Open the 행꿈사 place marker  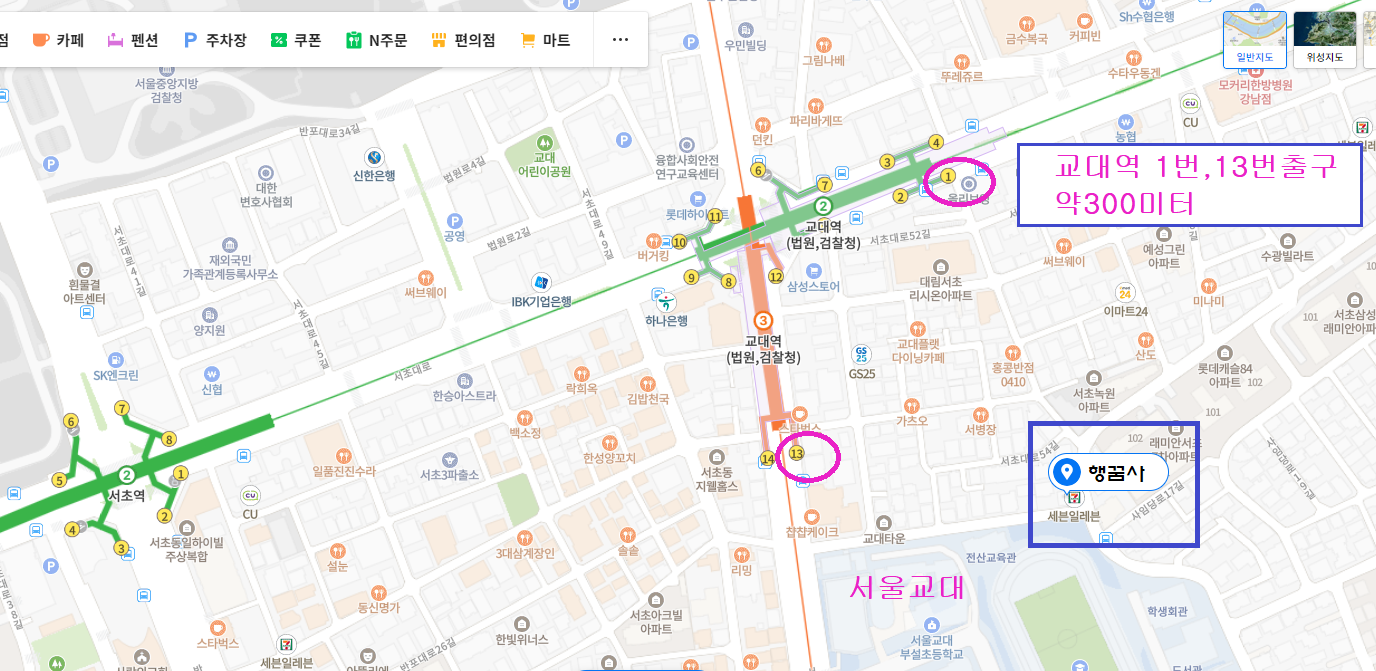(x=1107, y=472)
